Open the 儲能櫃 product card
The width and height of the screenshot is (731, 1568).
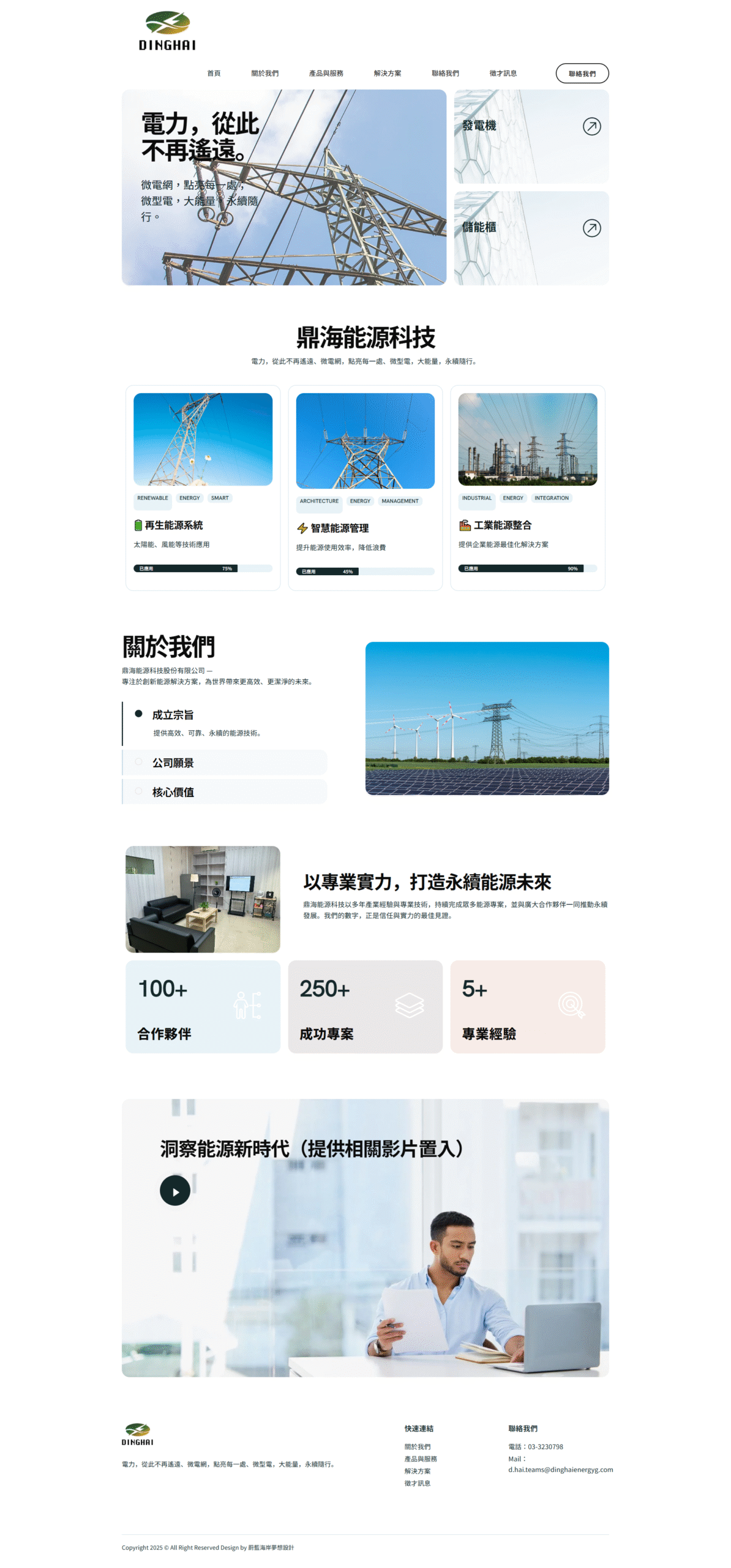(x=531, y=238)
